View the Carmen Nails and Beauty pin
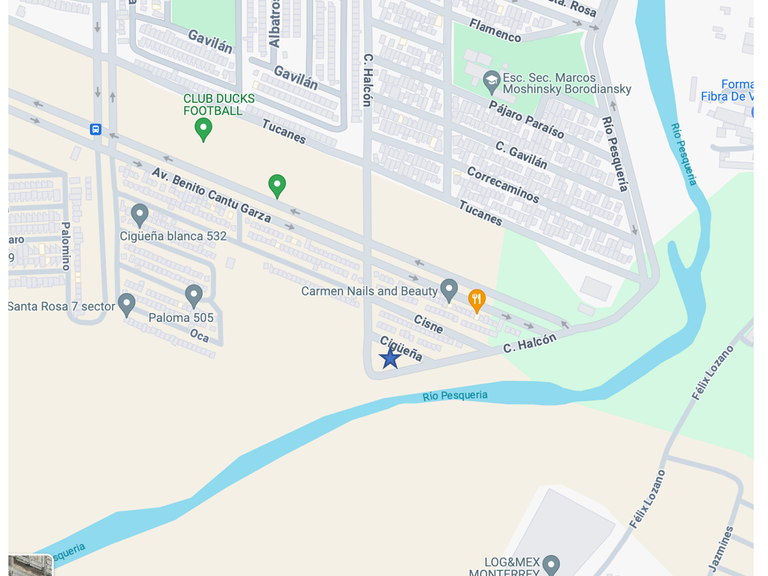The image size is (768, 576). click(449, 290)
